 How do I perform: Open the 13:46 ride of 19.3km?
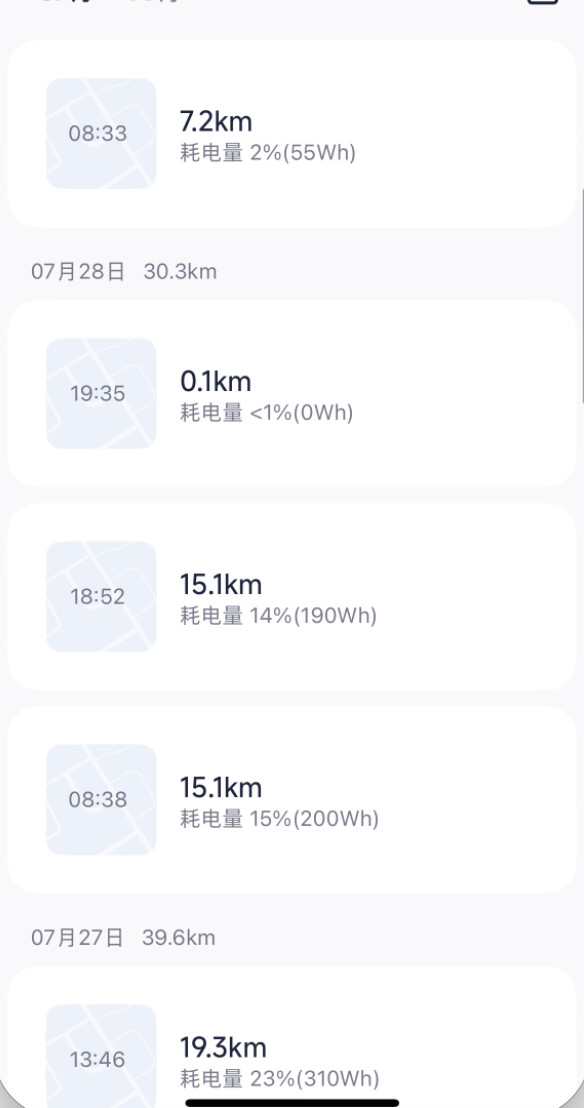(292, 1037)
